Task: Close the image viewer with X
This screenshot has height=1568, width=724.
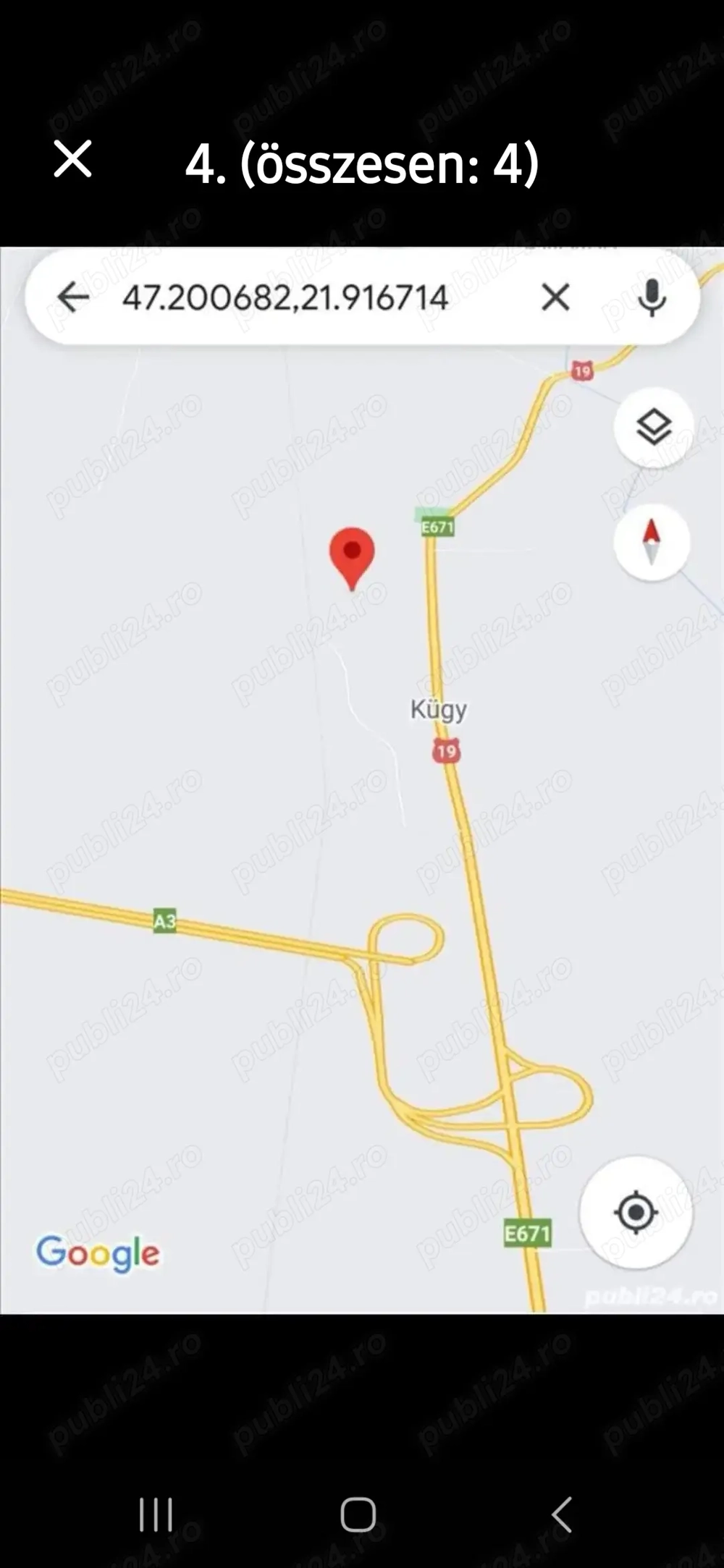Action: pyautogui.click(x=72, y=159)
